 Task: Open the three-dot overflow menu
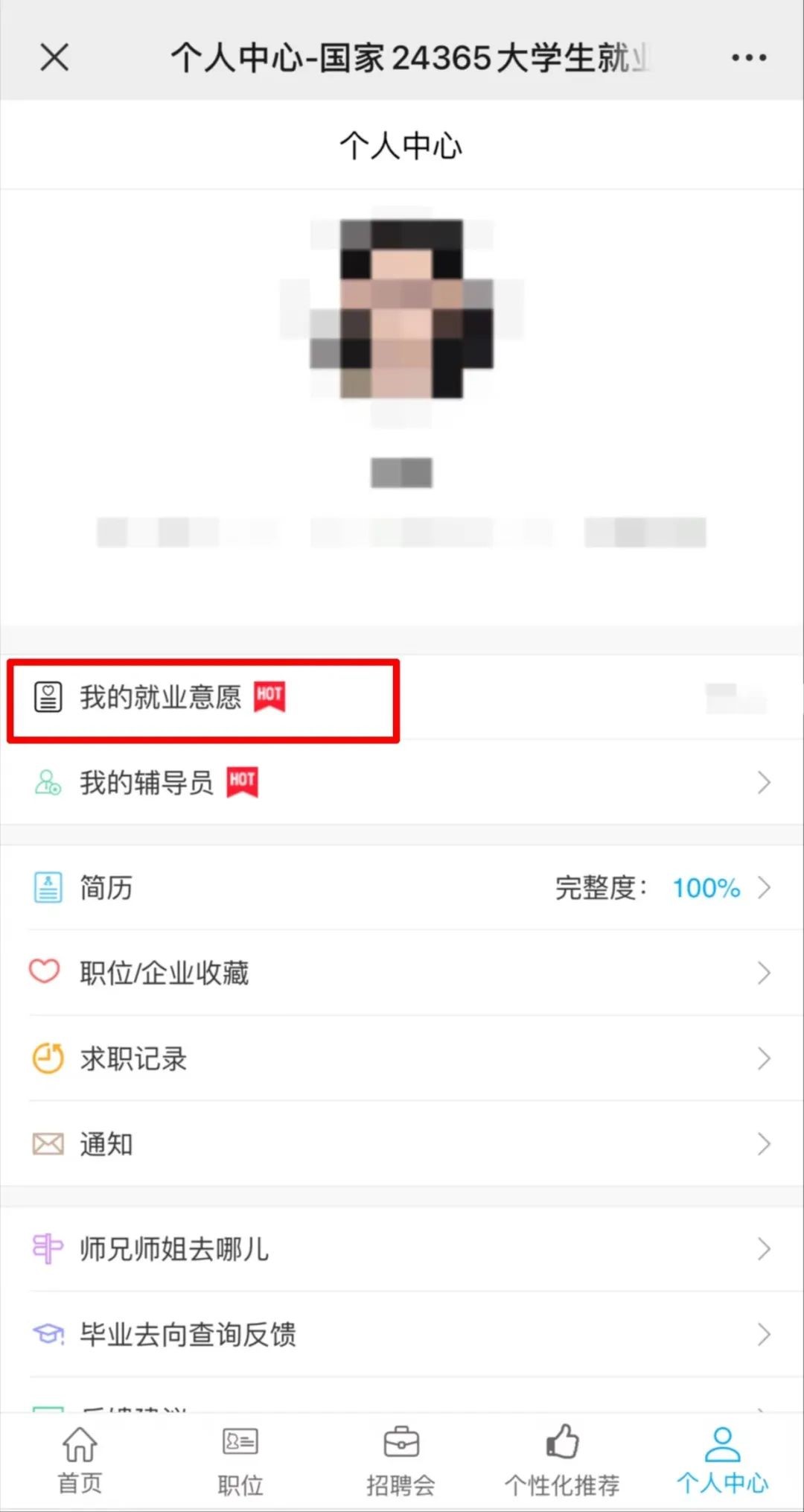pos(748,57)
